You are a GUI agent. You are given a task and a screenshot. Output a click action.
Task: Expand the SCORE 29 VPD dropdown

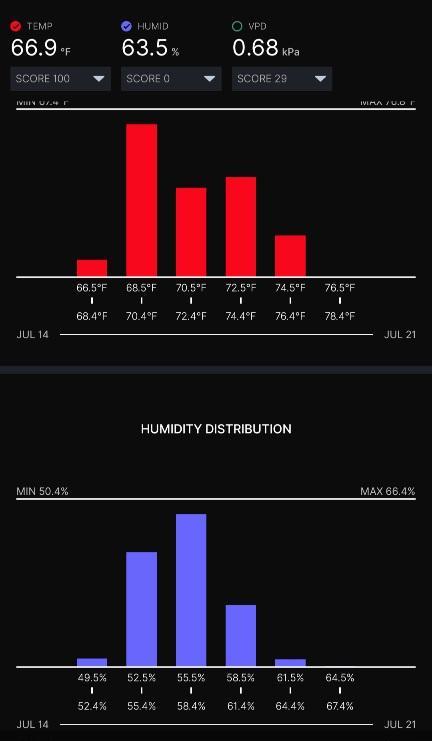282,78
